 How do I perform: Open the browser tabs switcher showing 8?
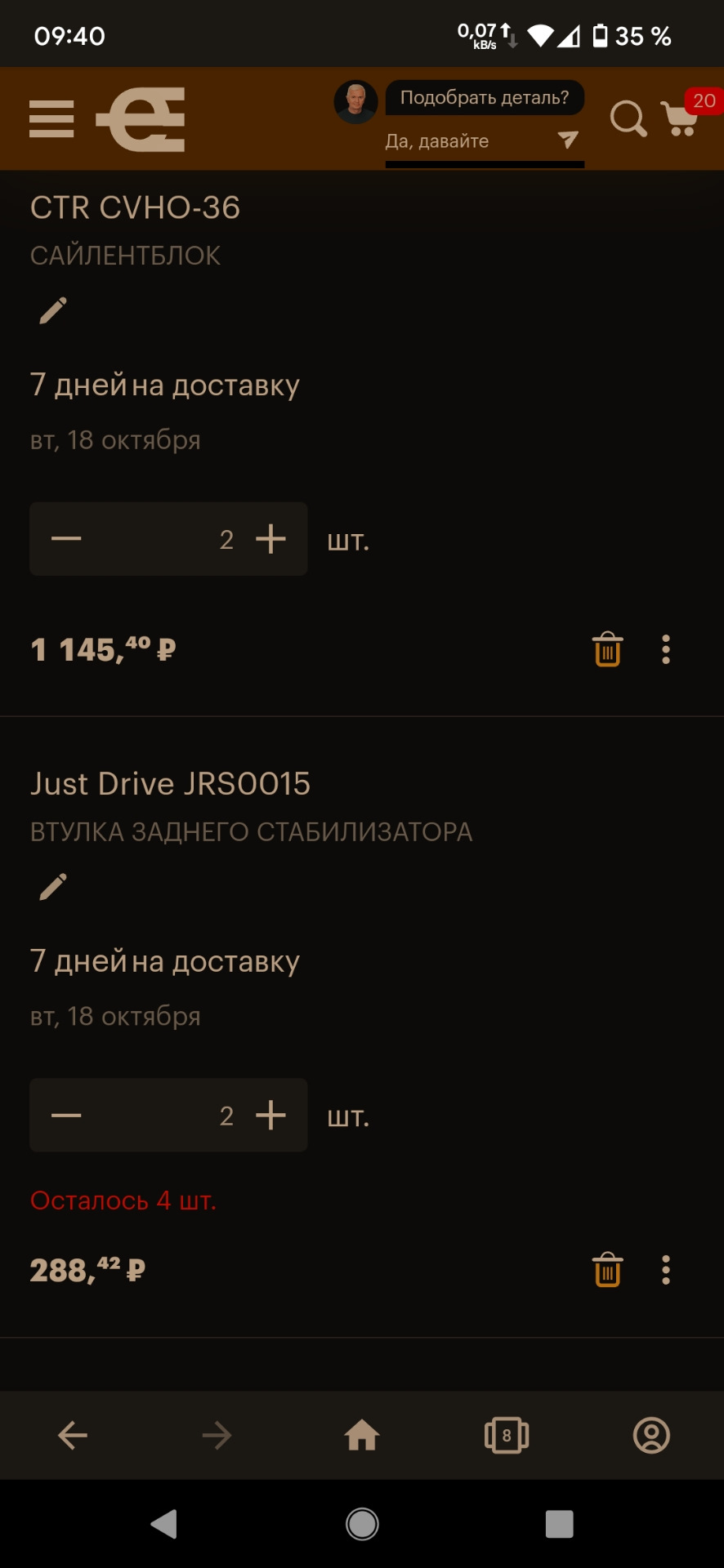pos(507,1436)
